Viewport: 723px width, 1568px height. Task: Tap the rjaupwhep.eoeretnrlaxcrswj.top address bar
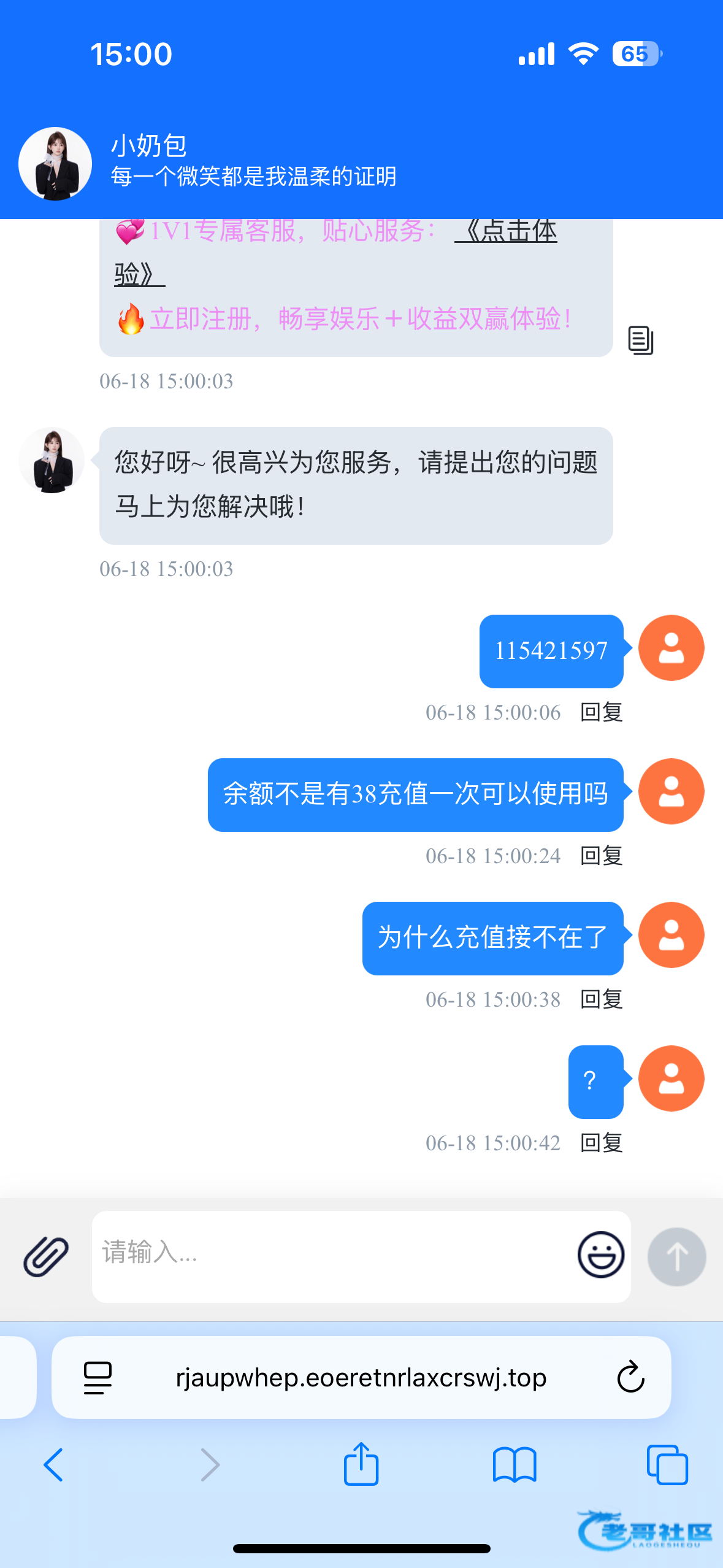click(x=361, y=1378)
